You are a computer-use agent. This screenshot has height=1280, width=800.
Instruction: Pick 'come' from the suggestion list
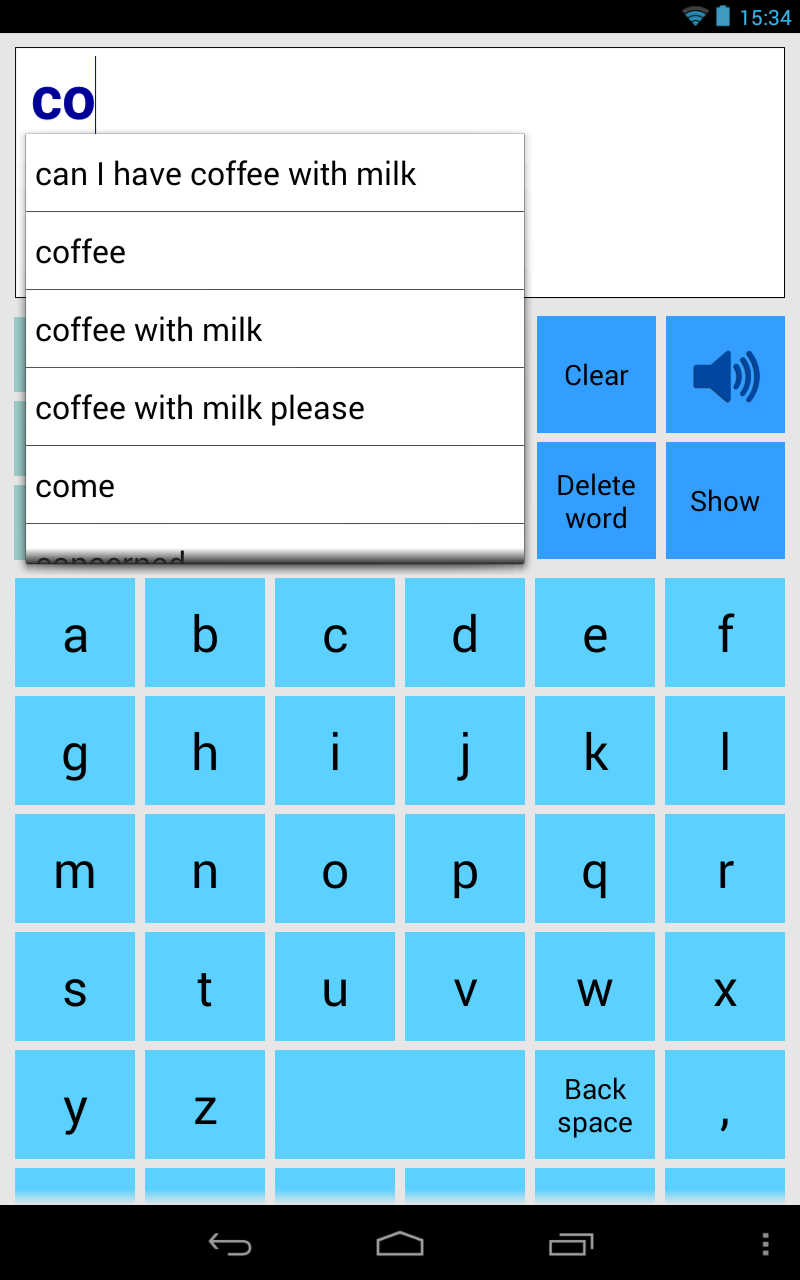coord(275,486)
